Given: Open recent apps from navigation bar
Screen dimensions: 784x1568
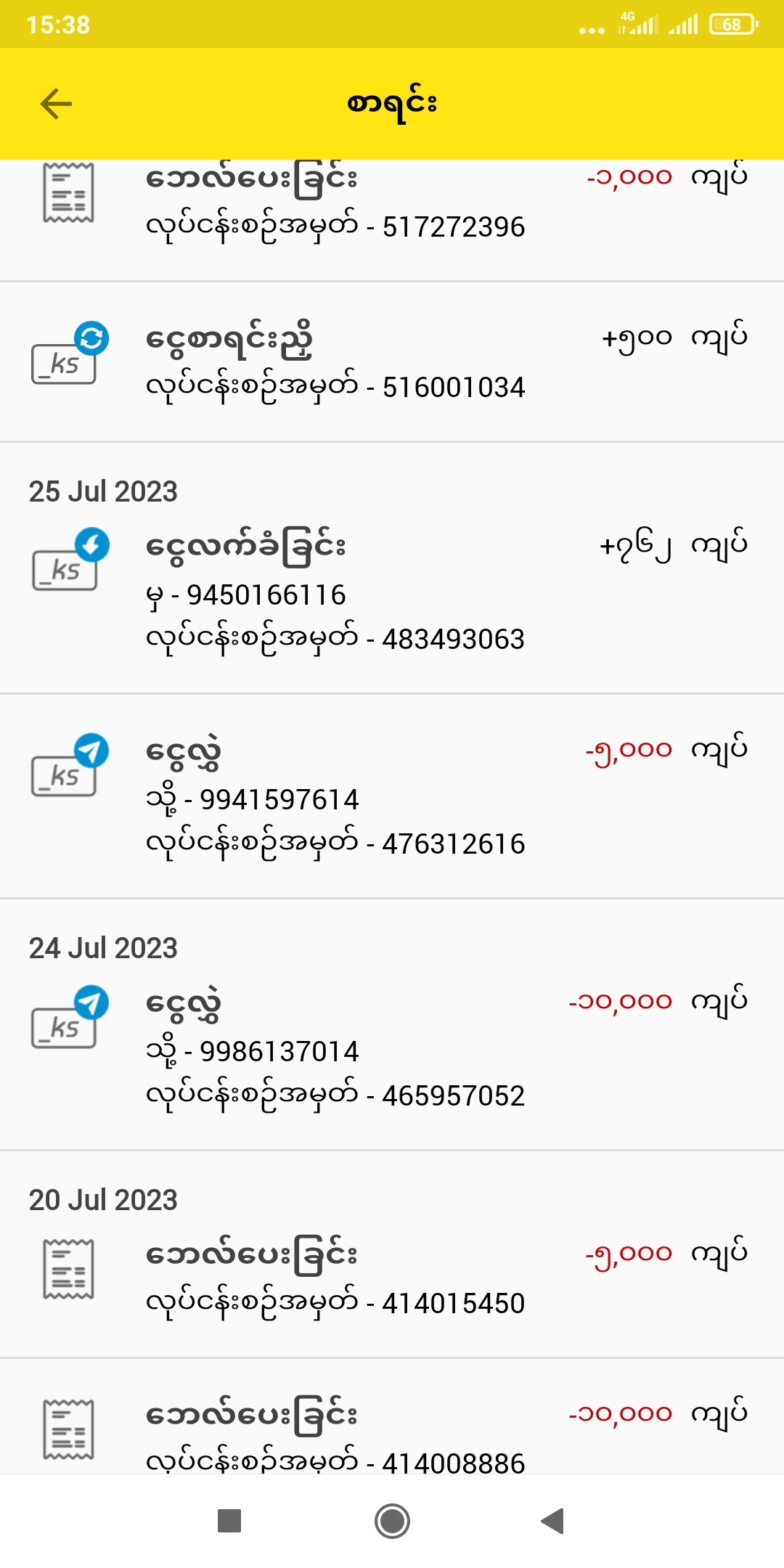Looking at the screenshot, I should click(229, 1521).
